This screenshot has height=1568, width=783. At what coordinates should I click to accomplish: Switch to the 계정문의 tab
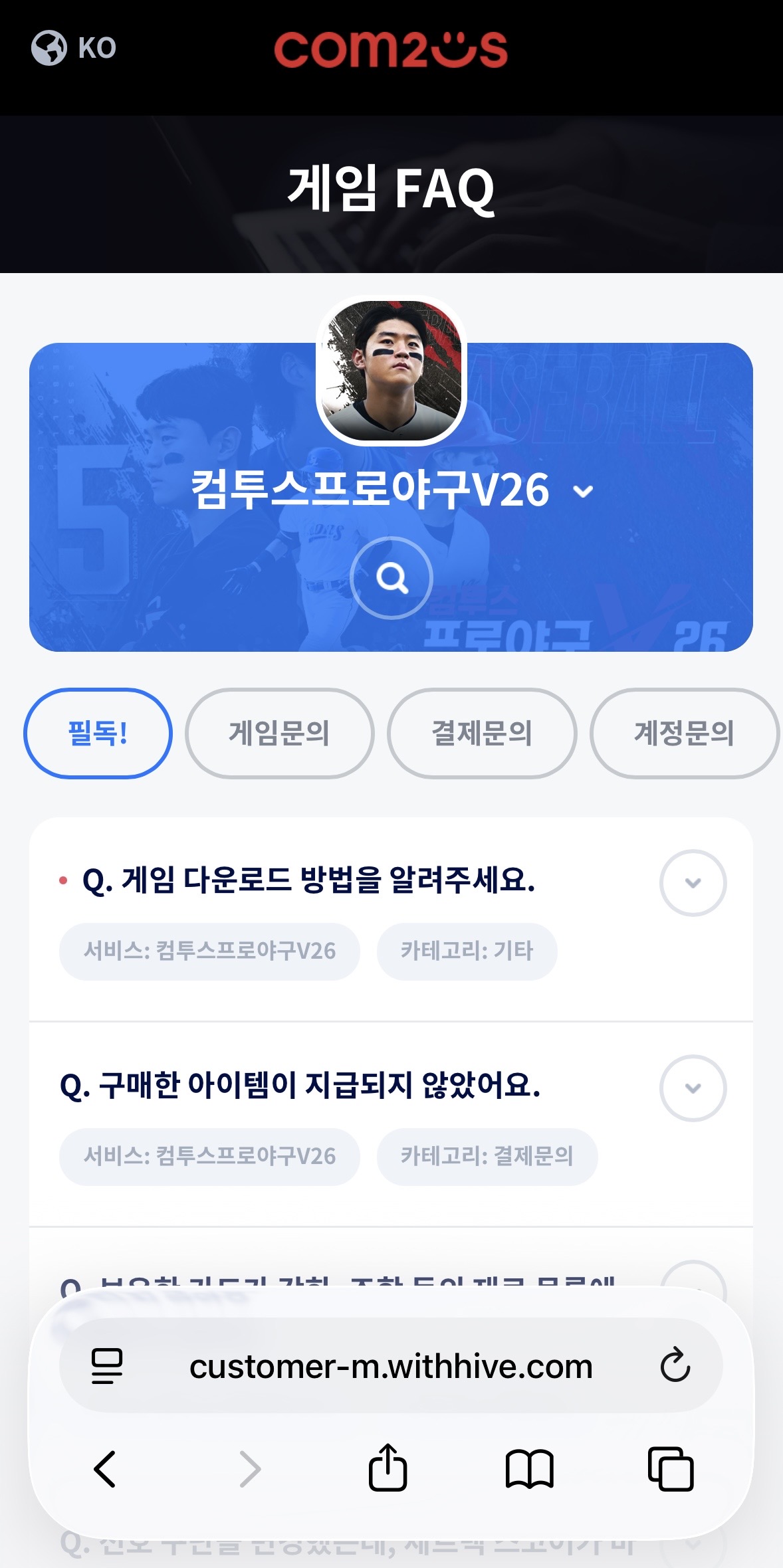pos(684,734)
